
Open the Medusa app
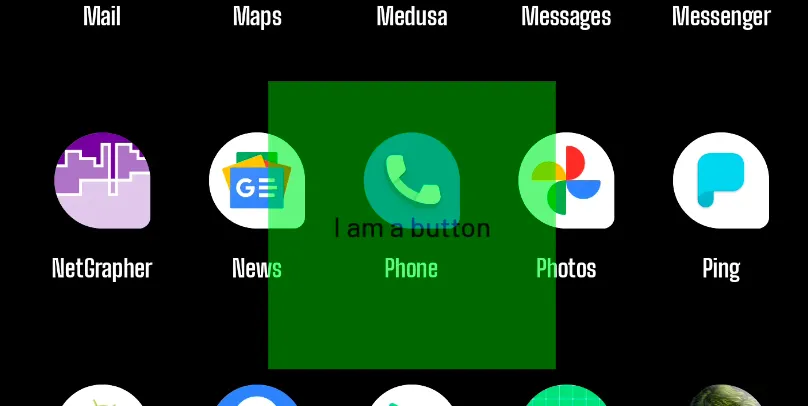411,16
